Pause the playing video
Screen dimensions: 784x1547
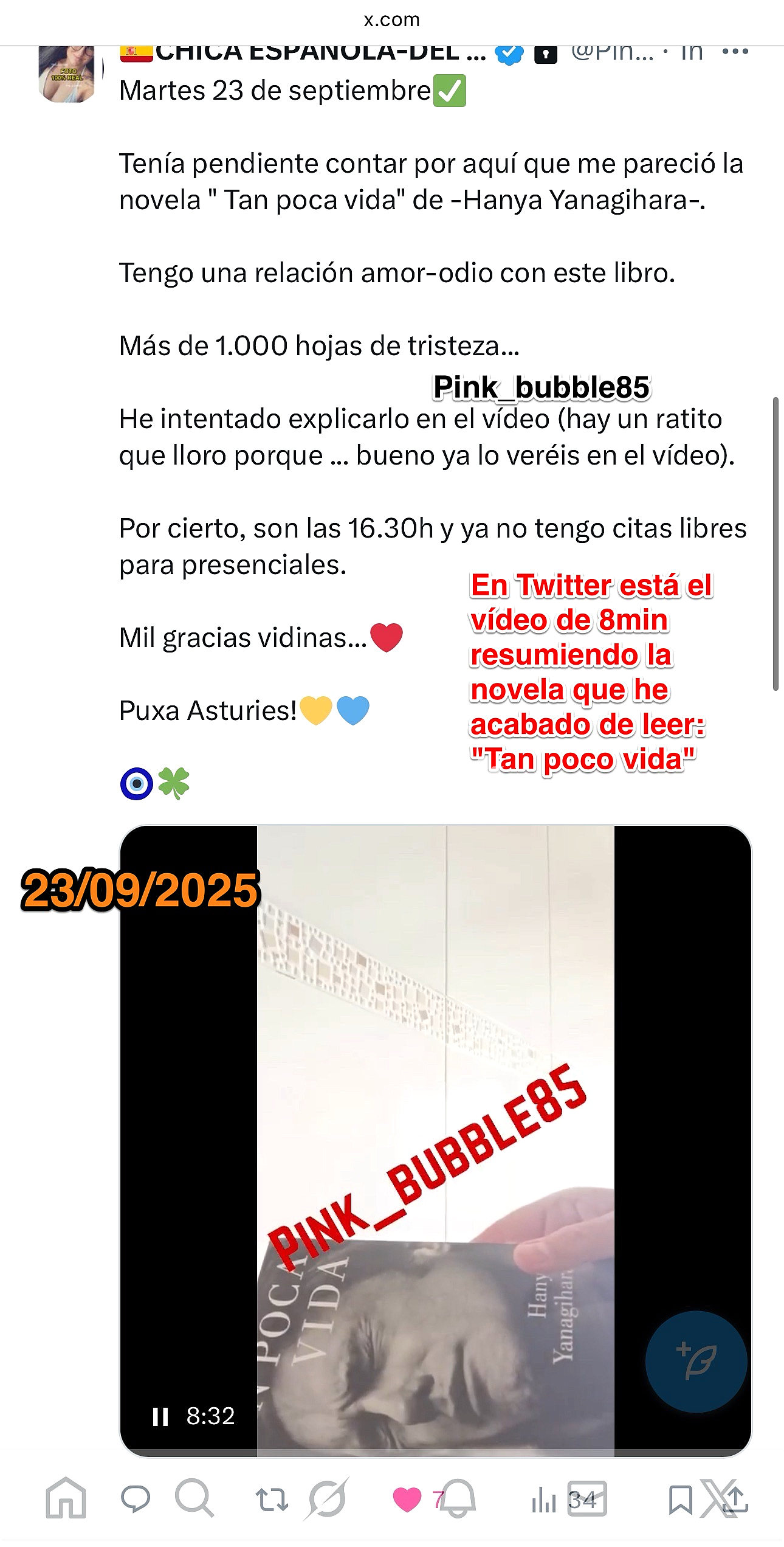pyautogui.click(x=160, y=1416)
